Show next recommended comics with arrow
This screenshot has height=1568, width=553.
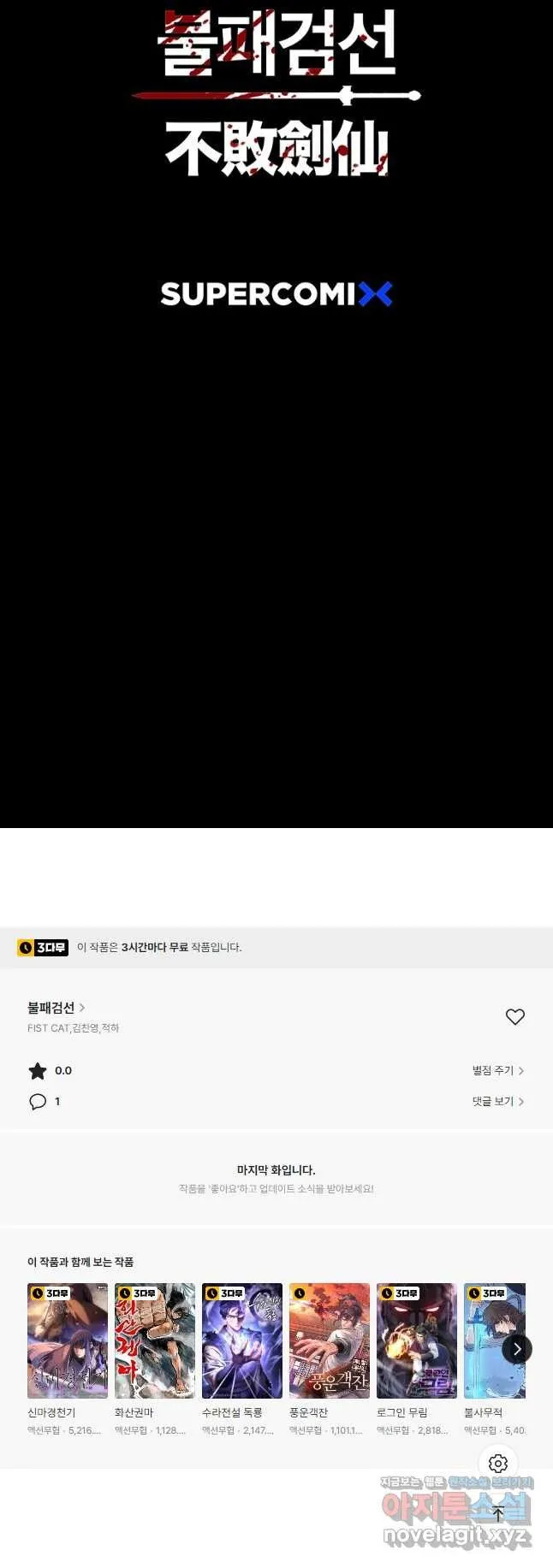coord(516,1349)
